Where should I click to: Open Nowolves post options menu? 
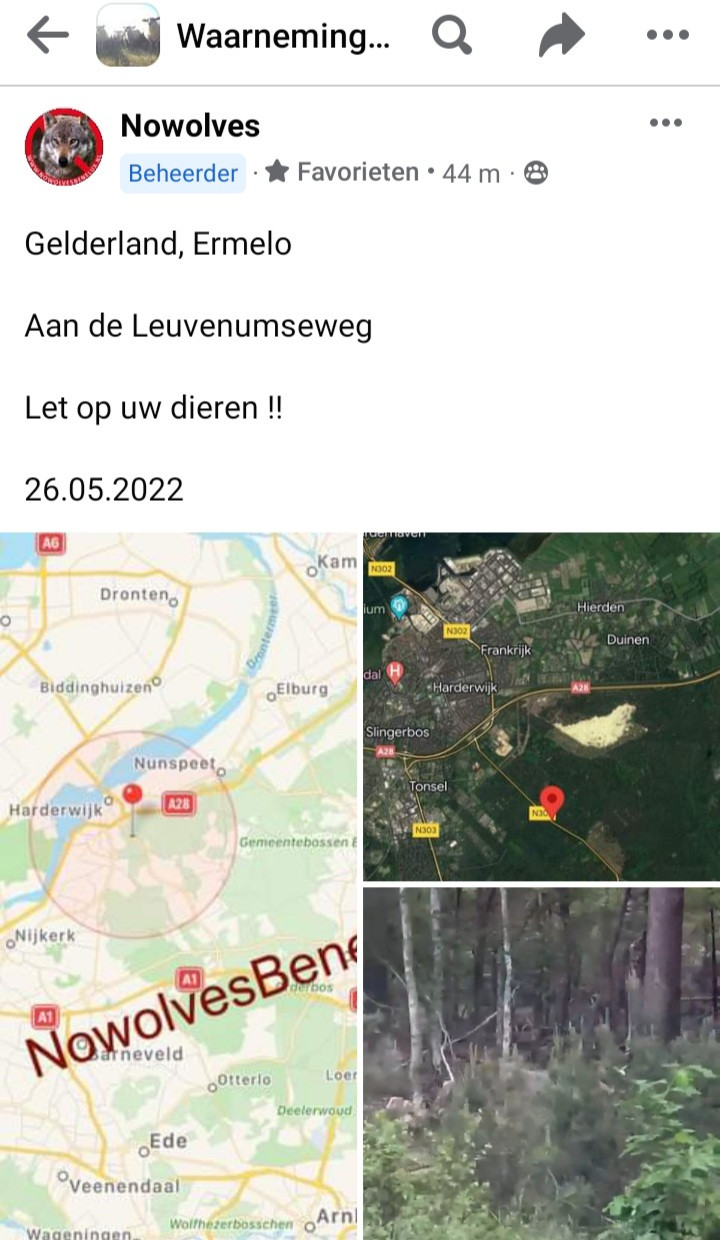click(x=665, y=124)
